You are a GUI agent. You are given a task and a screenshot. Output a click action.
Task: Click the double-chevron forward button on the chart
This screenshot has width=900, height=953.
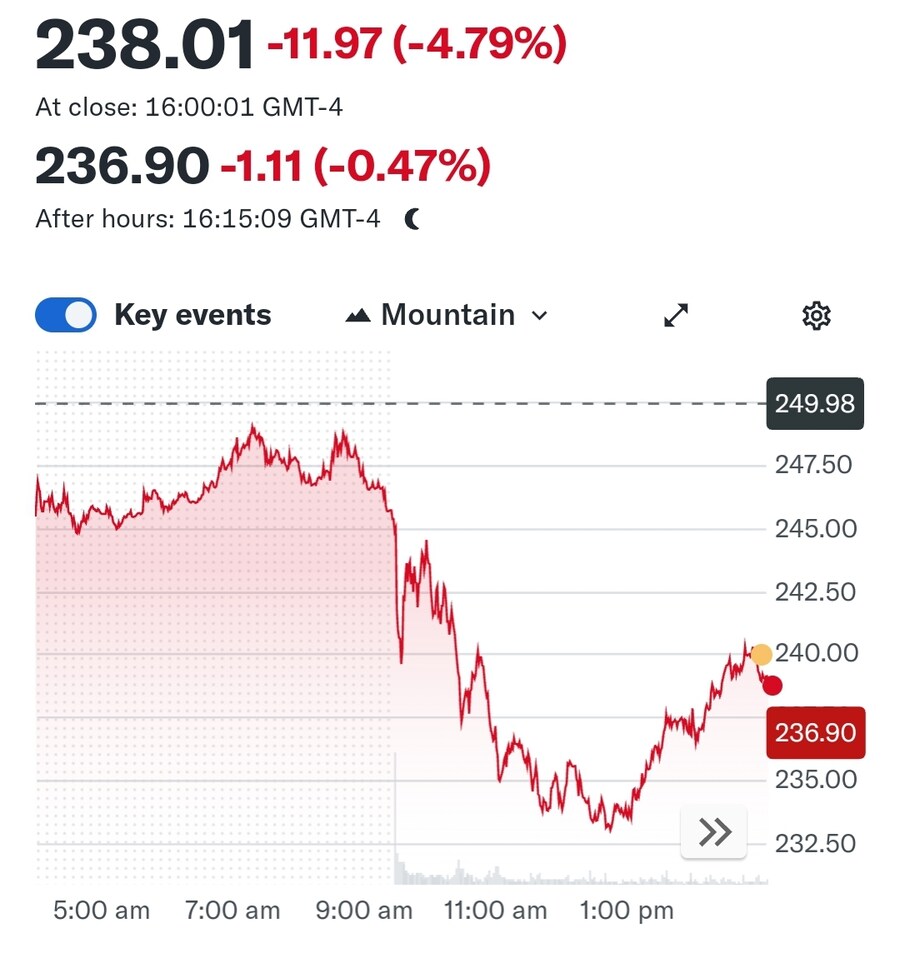(714, 830)
